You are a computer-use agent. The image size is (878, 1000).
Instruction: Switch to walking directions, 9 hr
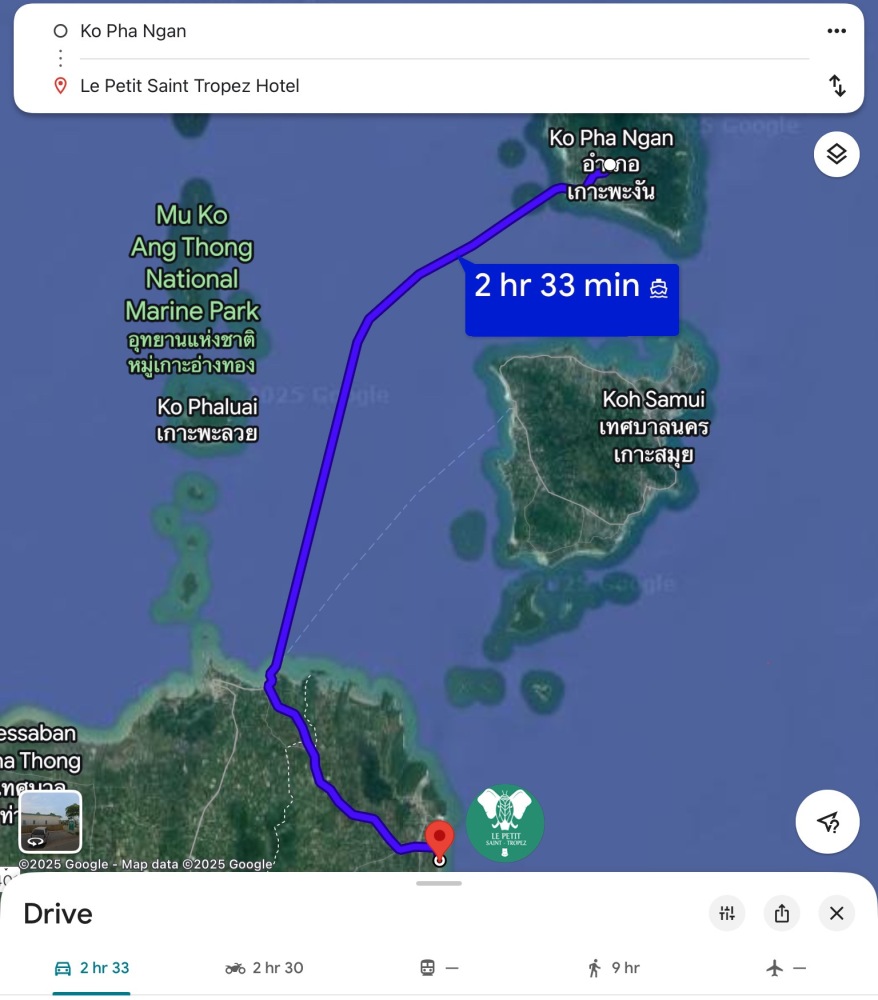pyautogui.click(x=613, y=968)
